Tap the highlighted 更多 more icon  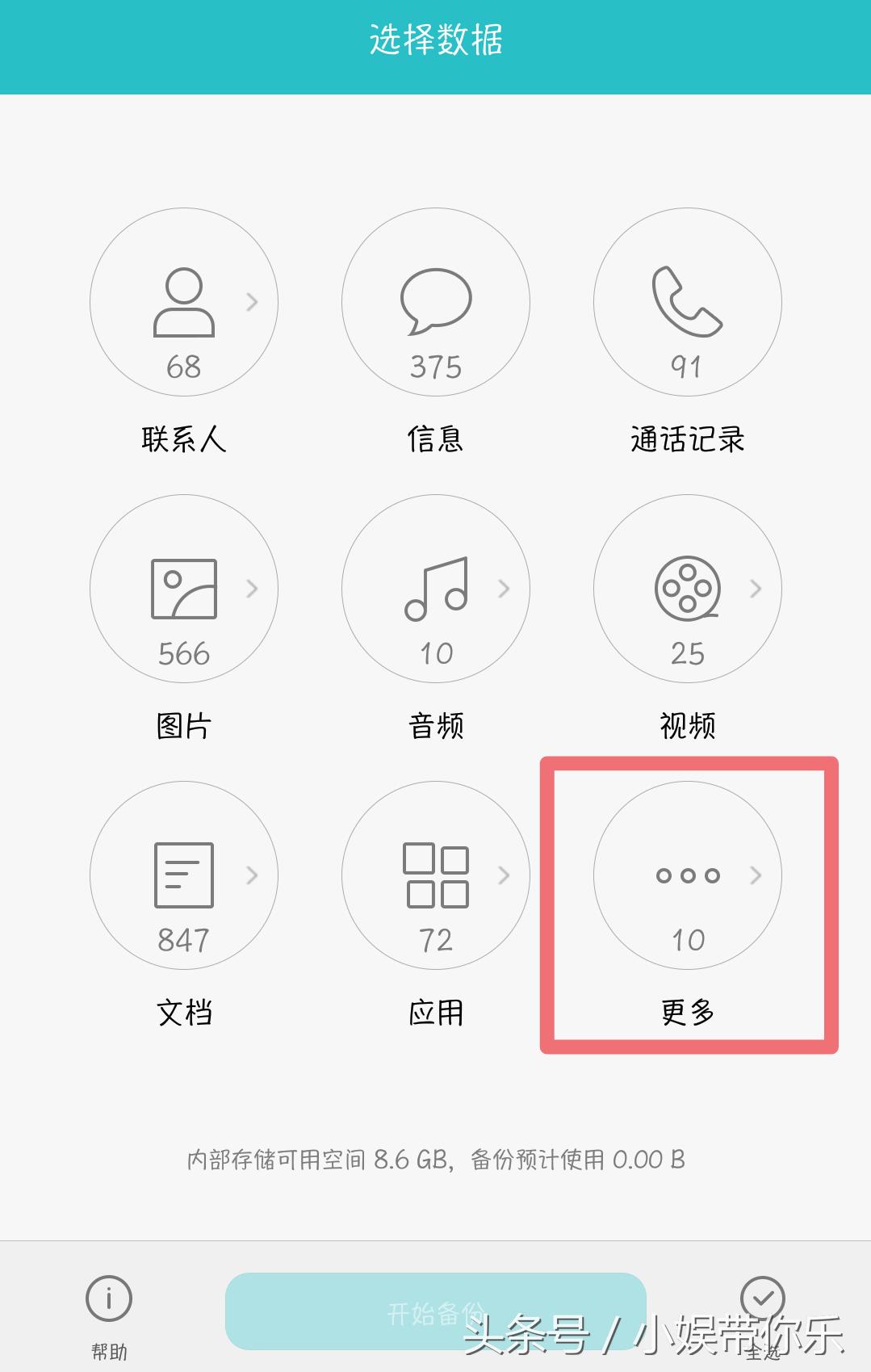[x=687, y=875]
